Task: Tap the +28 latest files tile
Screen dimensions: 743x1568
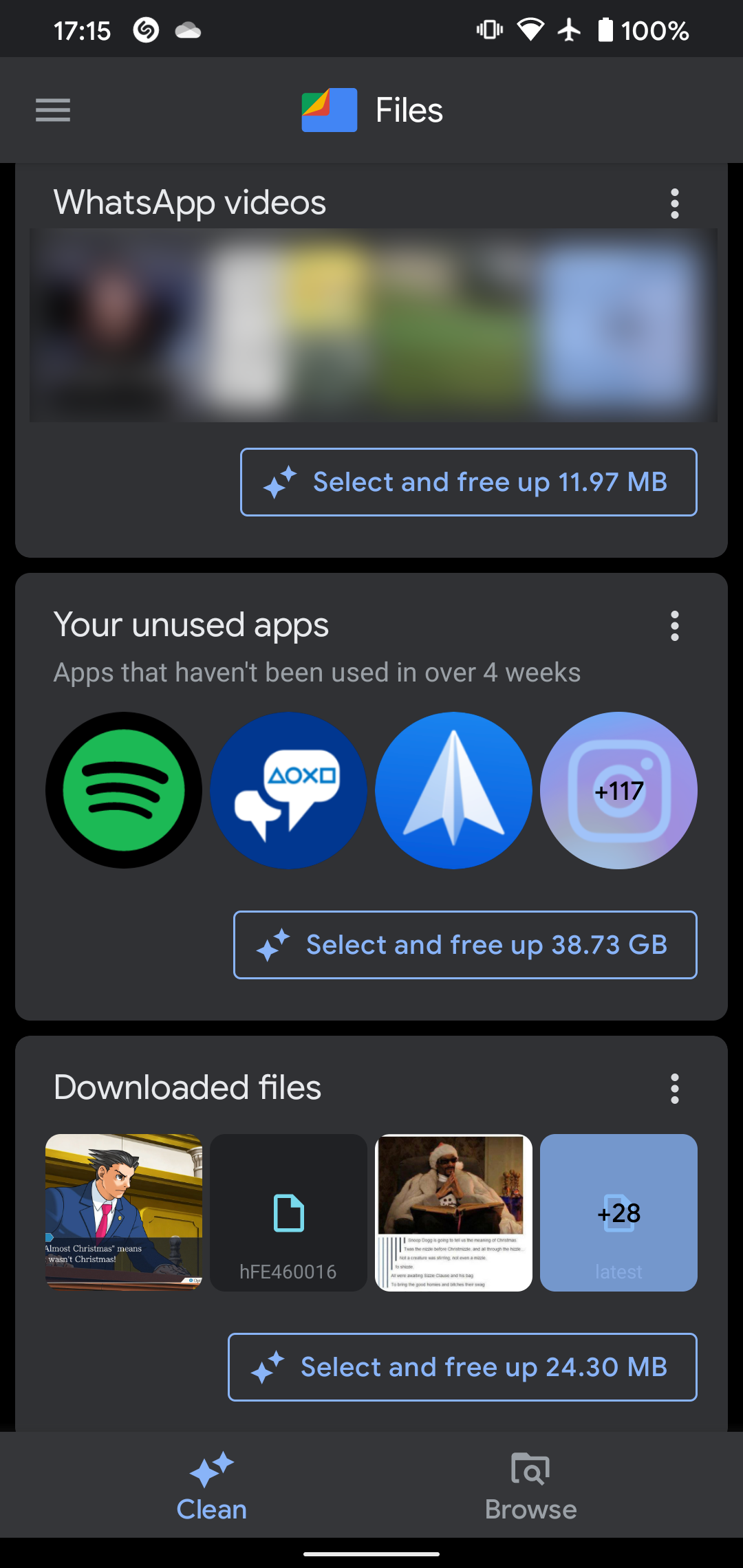Action: [x=618, y=1212]
